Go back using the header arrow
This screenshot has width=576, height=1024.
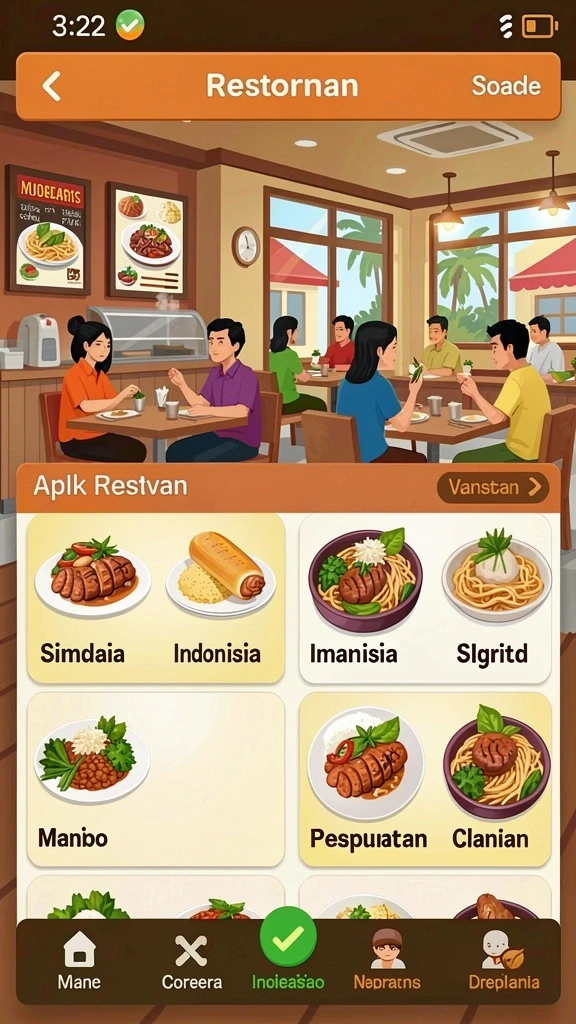[52, 86]
